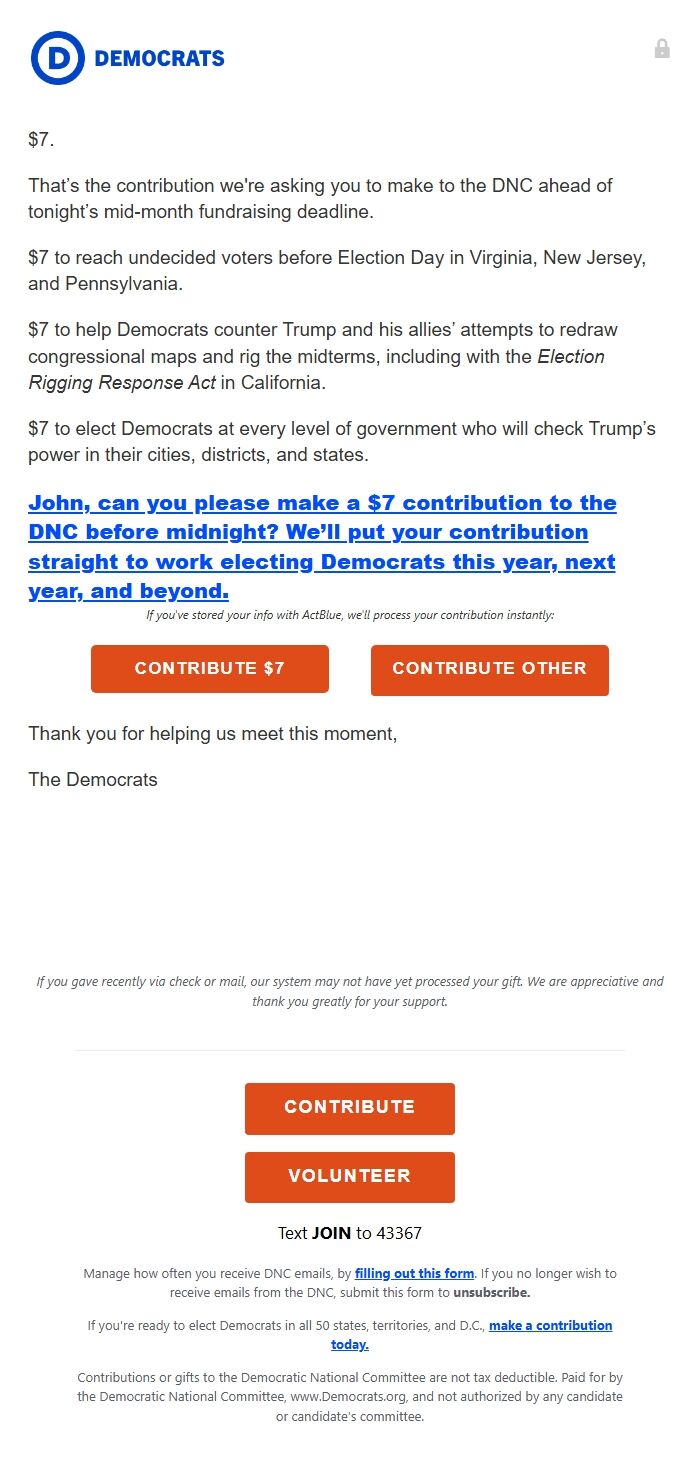The height and width of the screenshot is (1467, 700).
Task: Select the VOLUNTEER button
Action: [350, 1177]
